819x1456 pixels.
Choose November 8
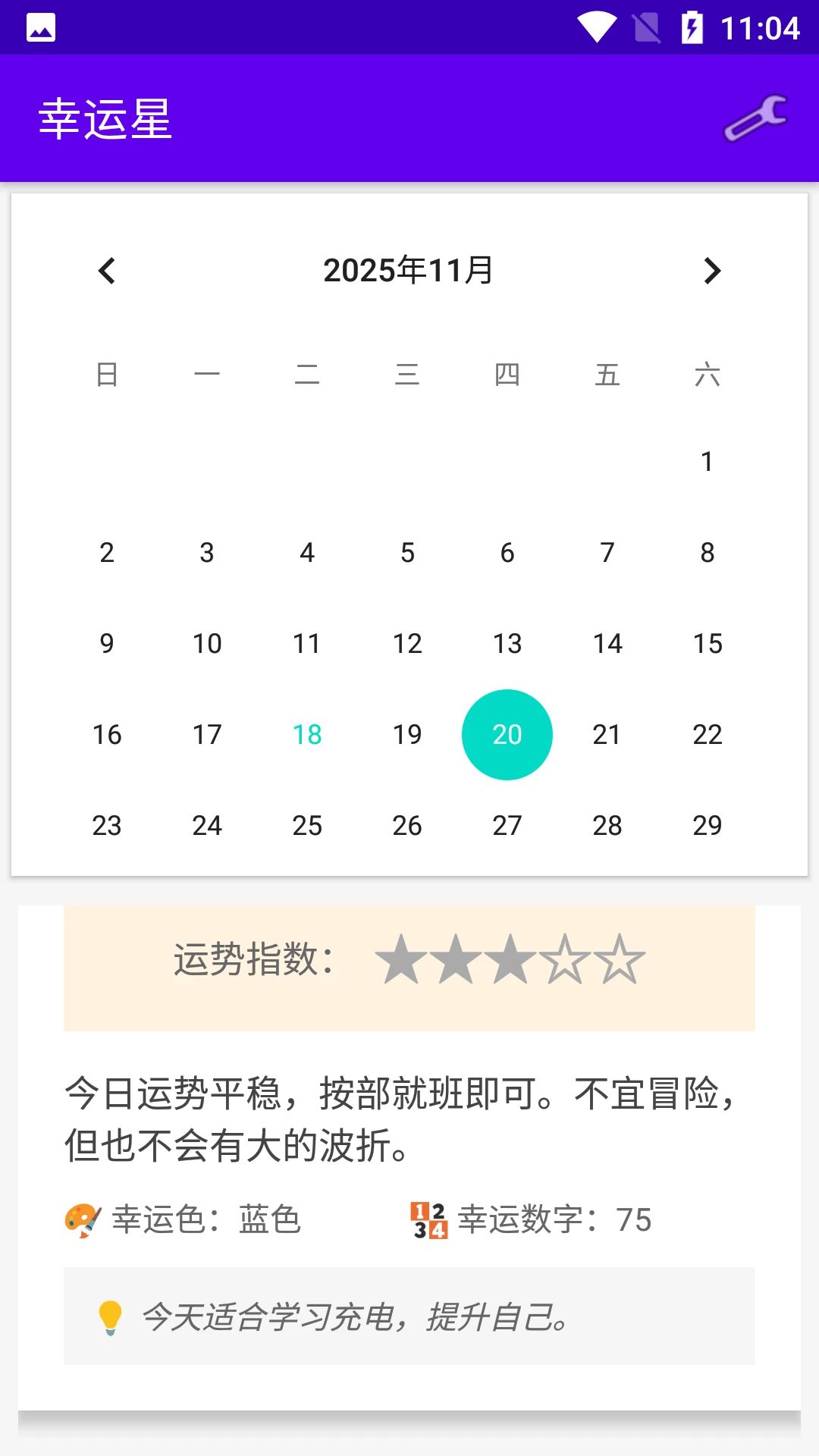click(x=707, y=553)
